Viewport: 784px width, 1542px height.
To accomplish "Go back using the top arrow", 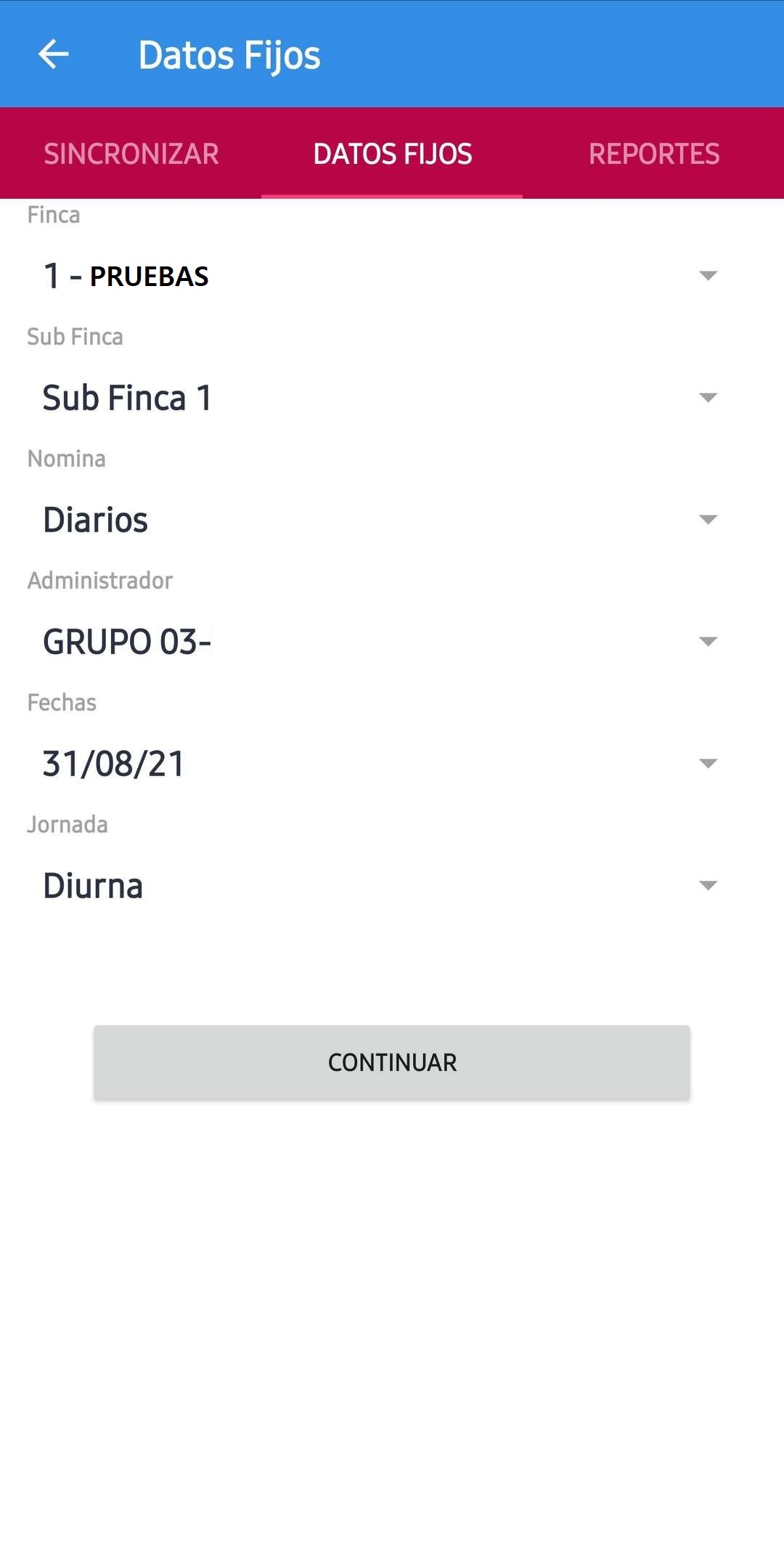I will (53, 54).
